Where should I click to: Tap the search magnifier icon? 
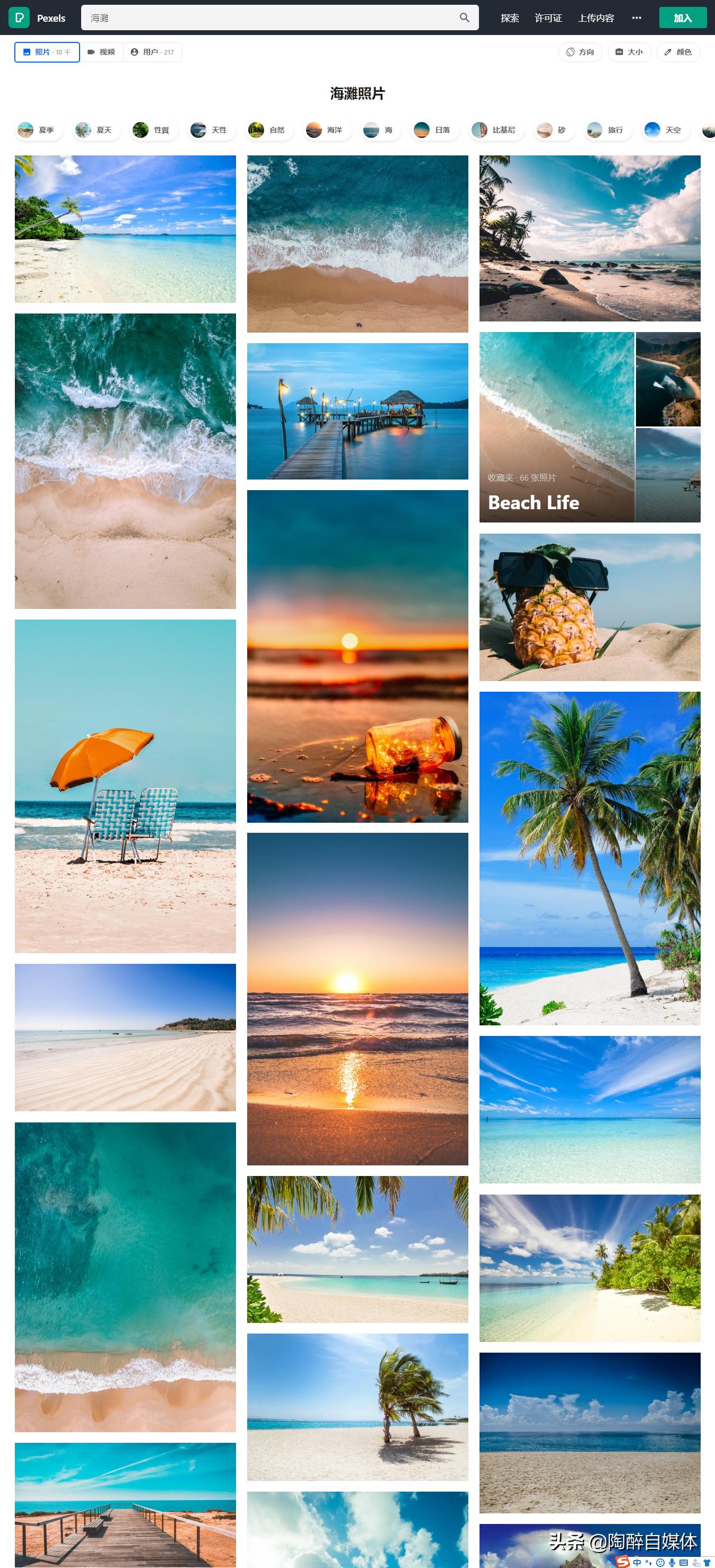(x=464, y=18)
